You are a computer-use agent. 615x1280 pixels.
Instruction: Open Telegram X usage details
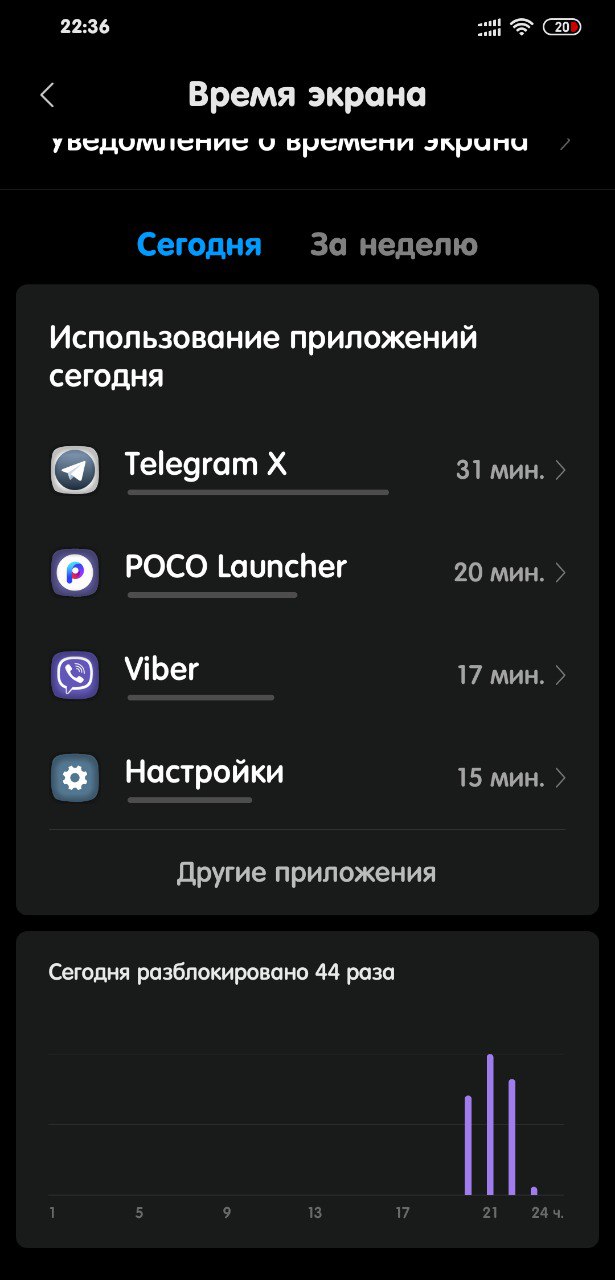[307, 470]
